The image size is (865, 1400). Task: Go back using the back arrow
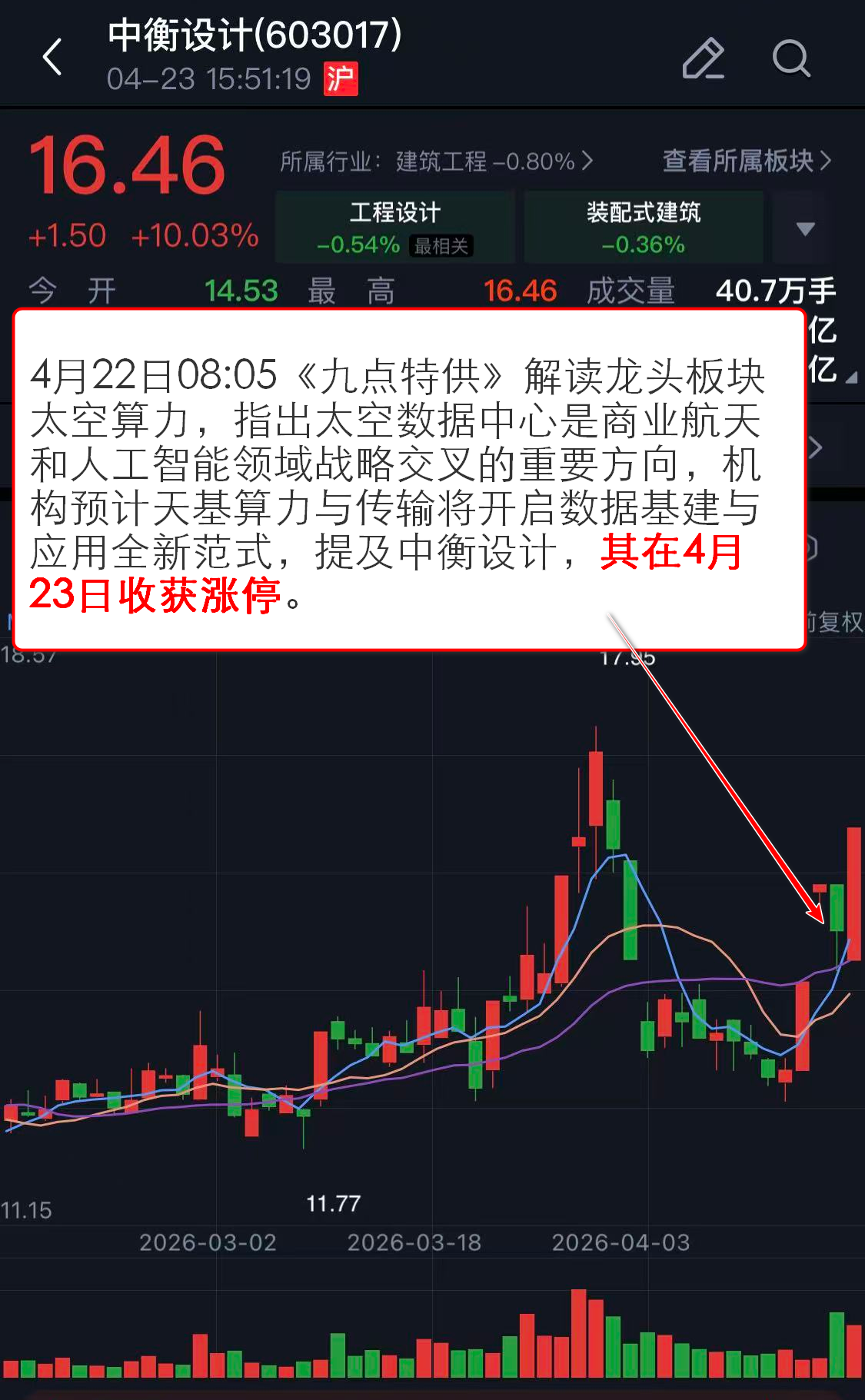pos(52,58)
